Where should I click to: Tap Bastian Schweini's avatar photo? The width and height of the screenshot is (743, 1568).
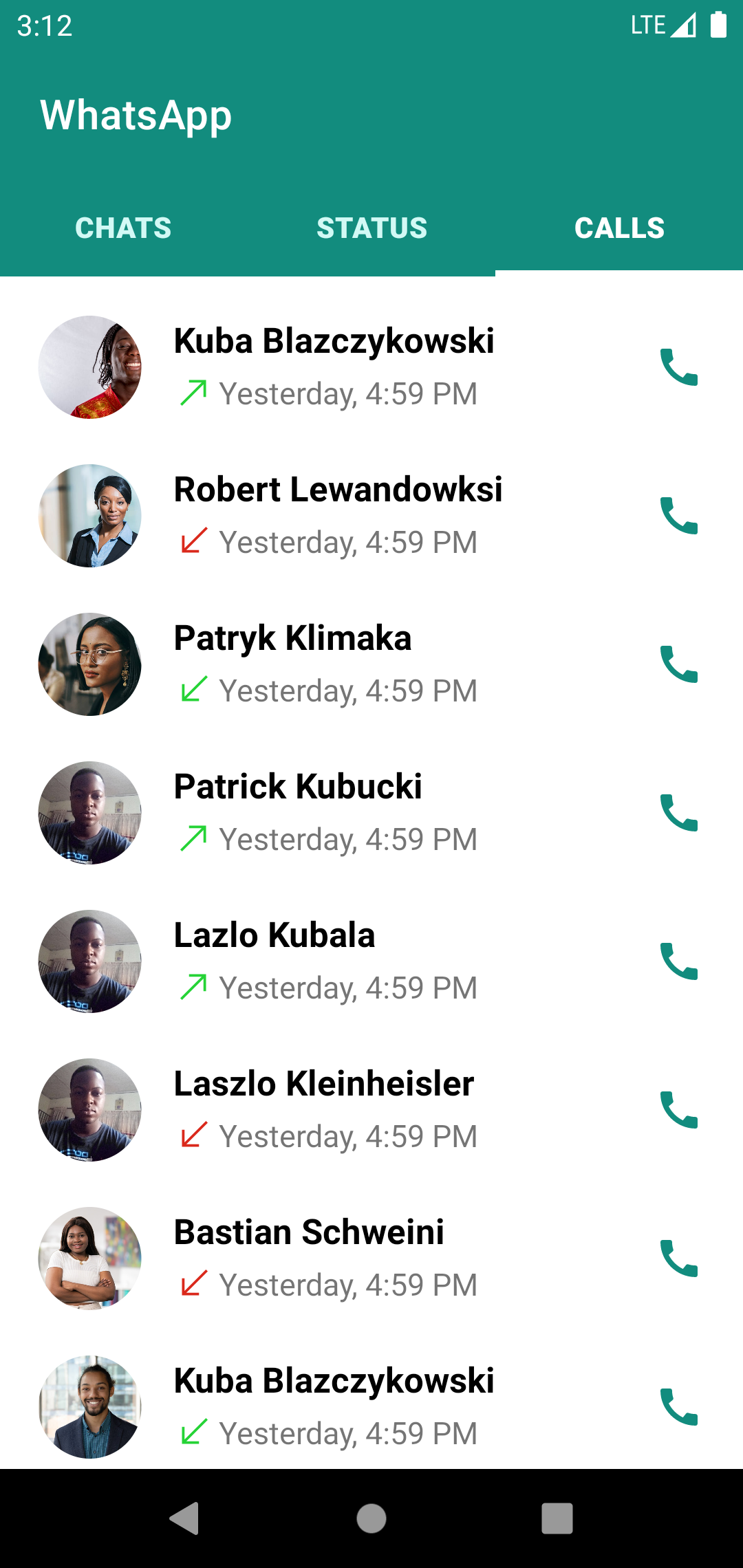(x=90, y=1259)
